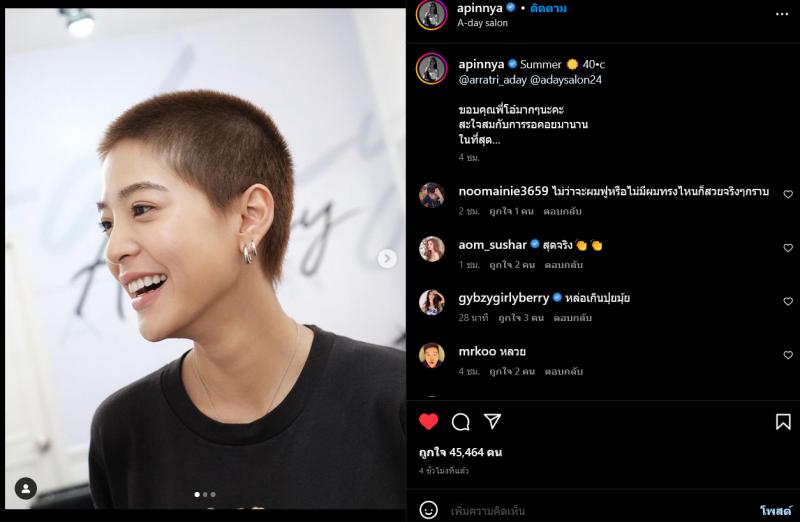Follow apinnya via ติดตาม link
The height and width of the screenshot is (522, 800).
click(x=547, y=8)
